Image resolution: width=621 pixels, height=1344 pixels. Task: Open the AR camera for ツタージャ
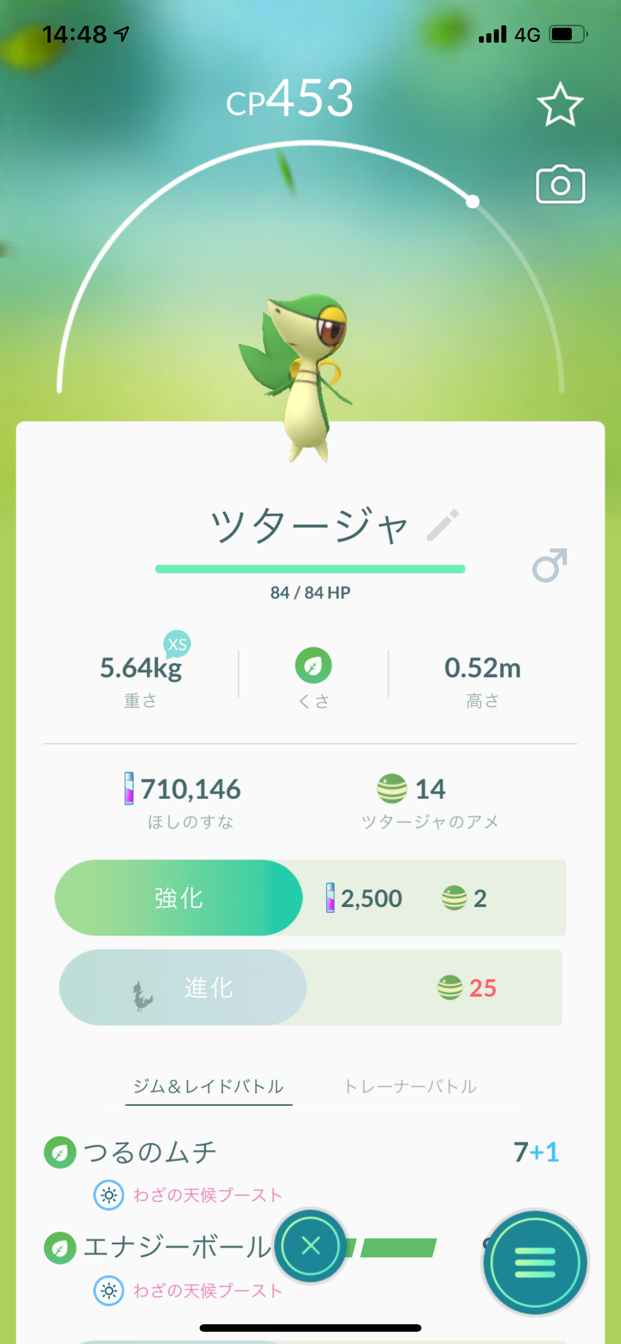point(560,185)
